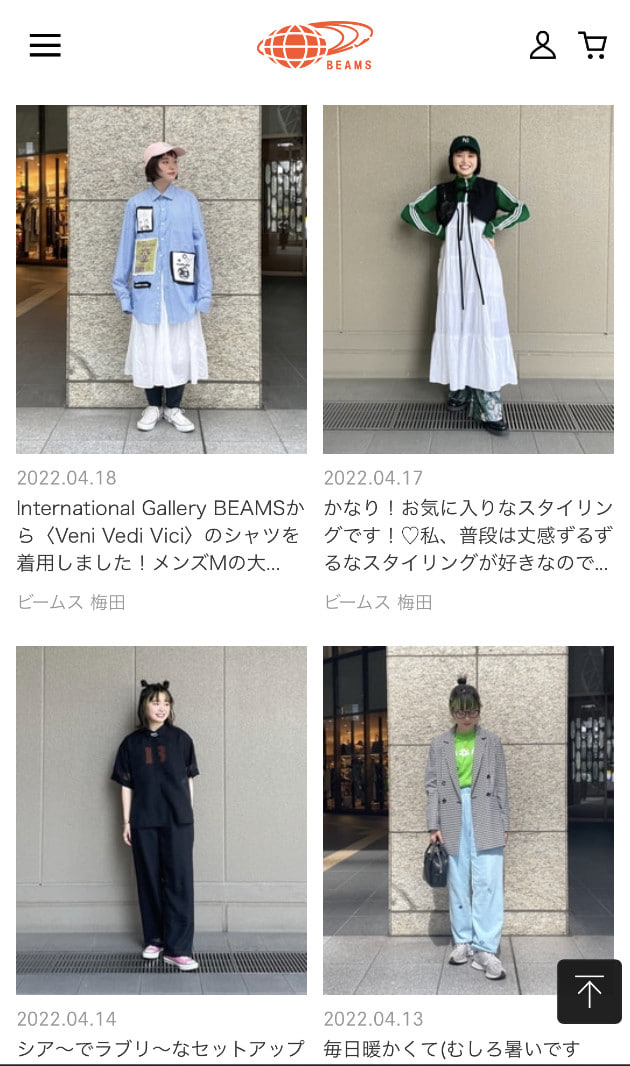The height and width of the screenshot is (1066, 630).
Task: Open the 2022.04.13 checked jacket styling post
Action: click(468, 820)
